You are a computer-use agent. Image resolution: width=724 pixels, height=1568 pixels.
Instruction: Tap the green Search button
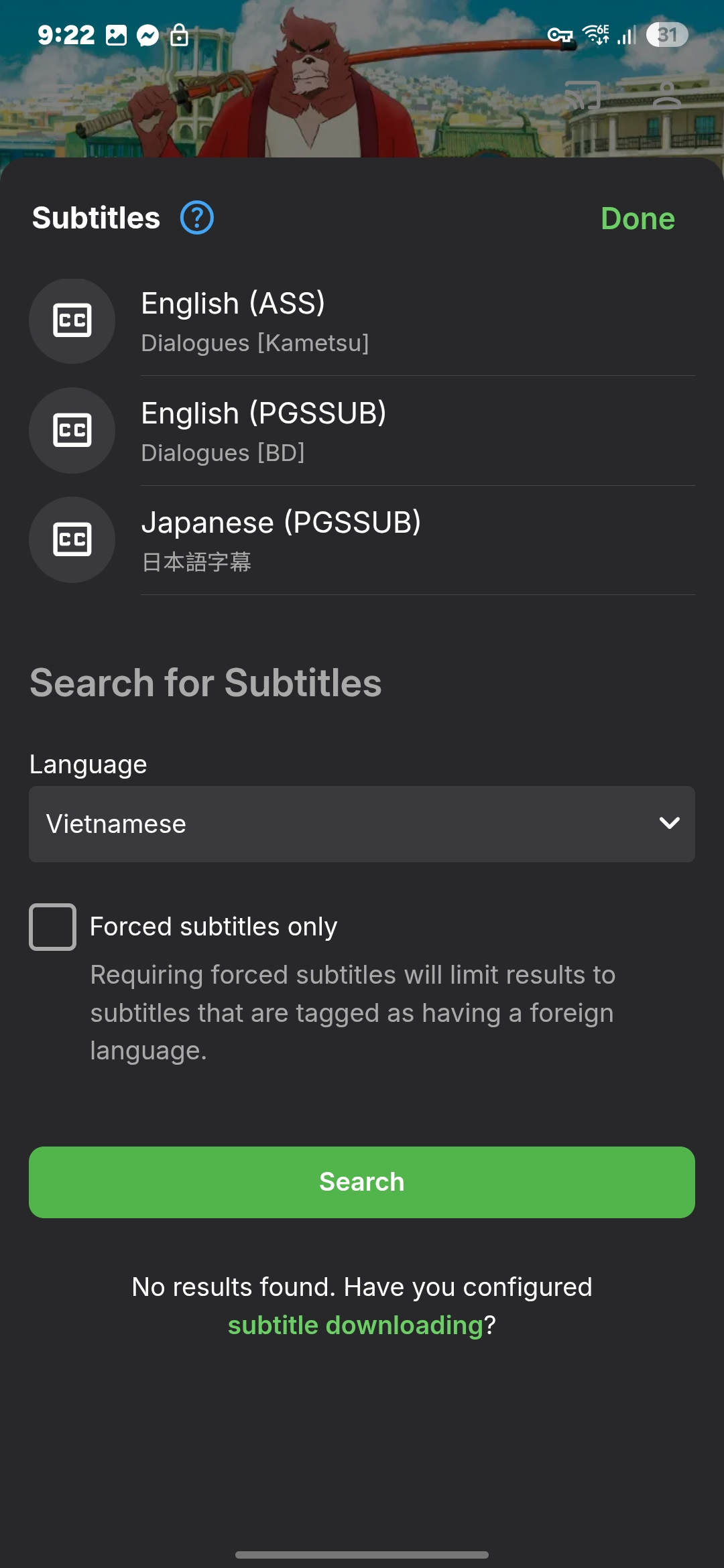click(x=362, y=1182)
